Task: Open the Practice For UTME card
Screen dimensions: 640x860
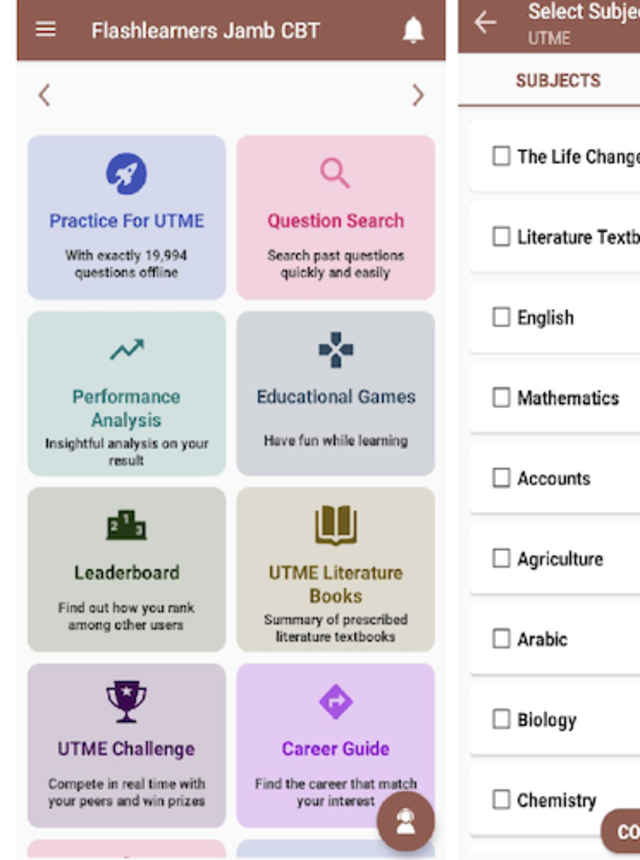Action: click(x=127, y=218)
